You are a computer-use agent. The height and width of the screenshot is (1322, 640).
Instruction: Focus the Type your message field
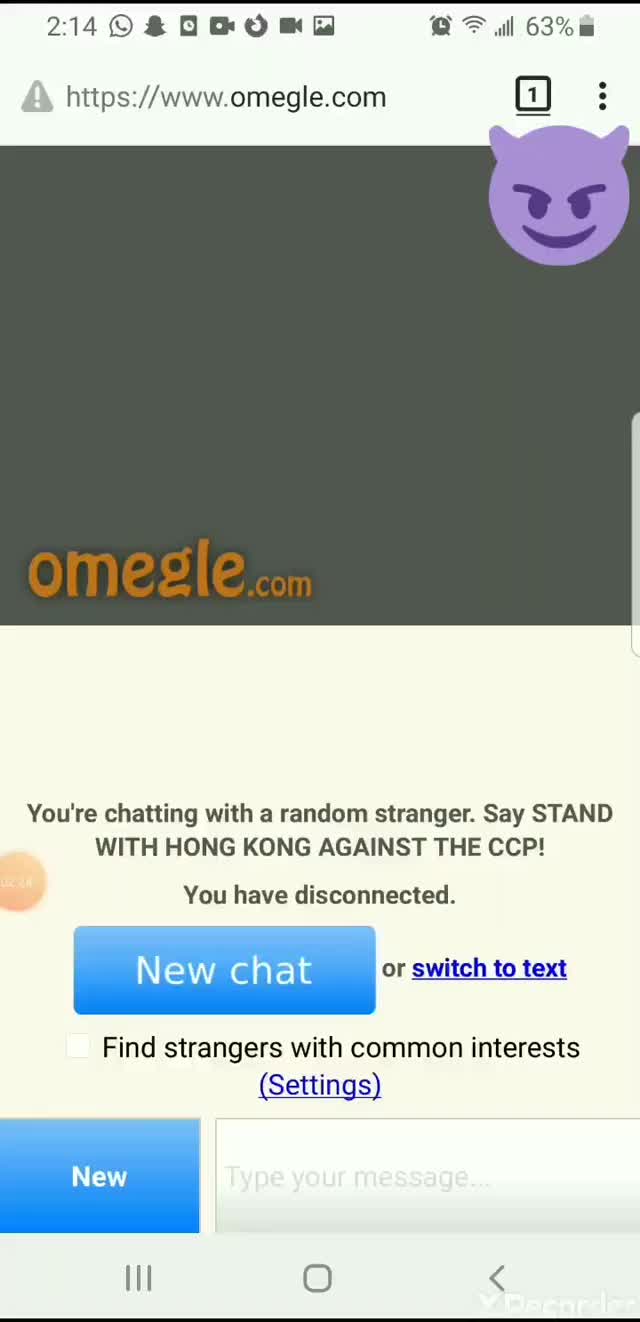(x=427, y=1176)
